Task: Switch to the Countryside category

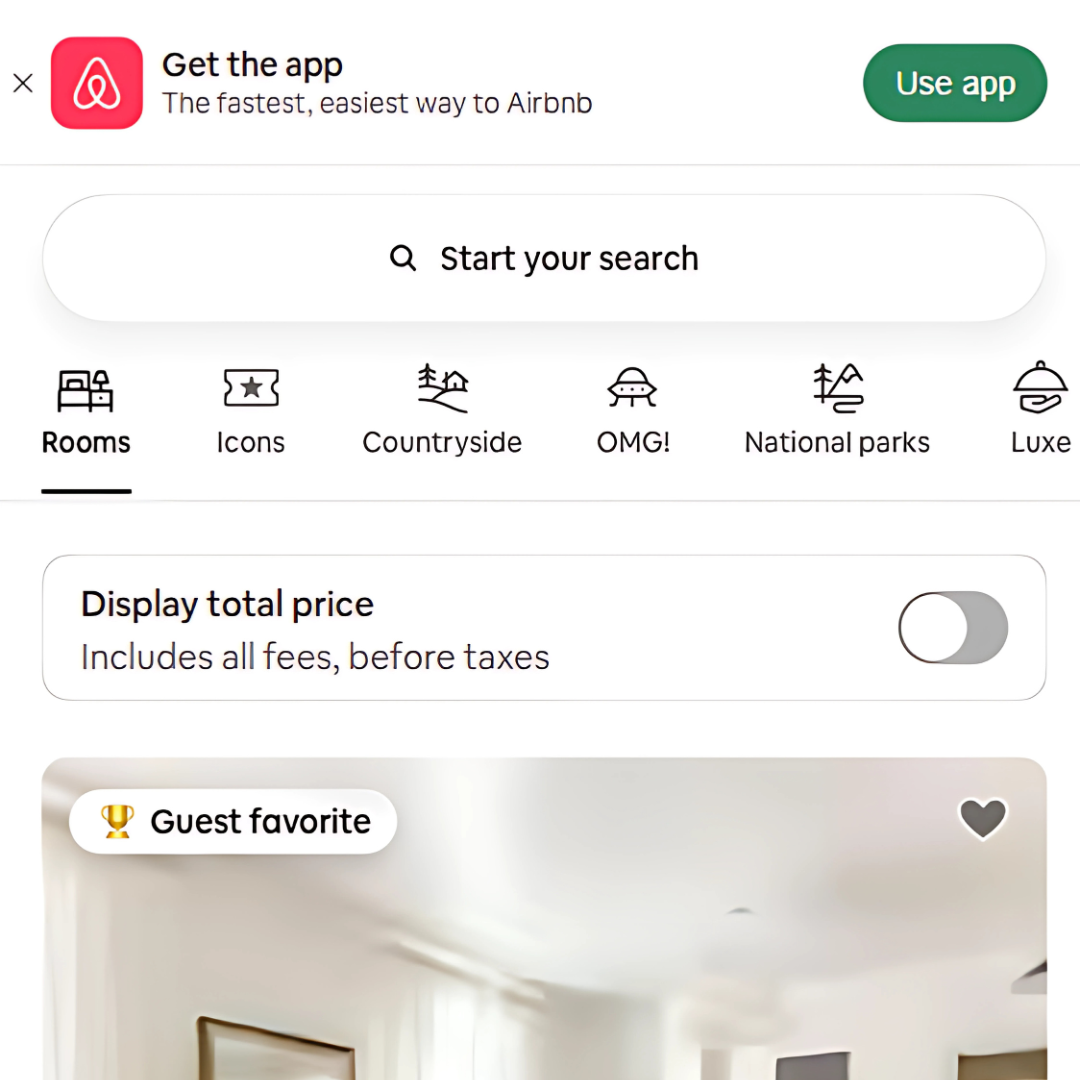Action: 442,412
